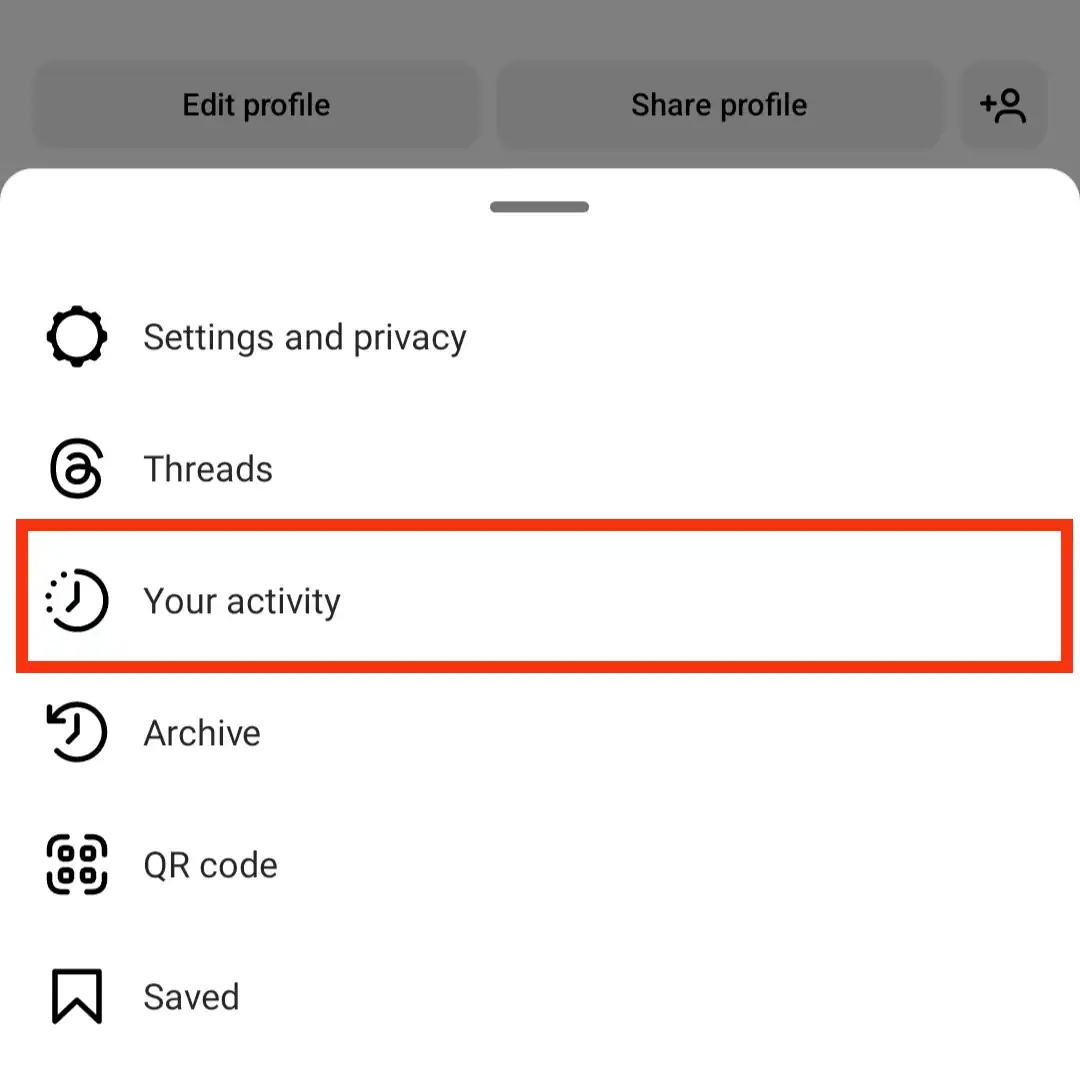Open Settings and privacy
1080x1080 pixels.
click(304, 338)
